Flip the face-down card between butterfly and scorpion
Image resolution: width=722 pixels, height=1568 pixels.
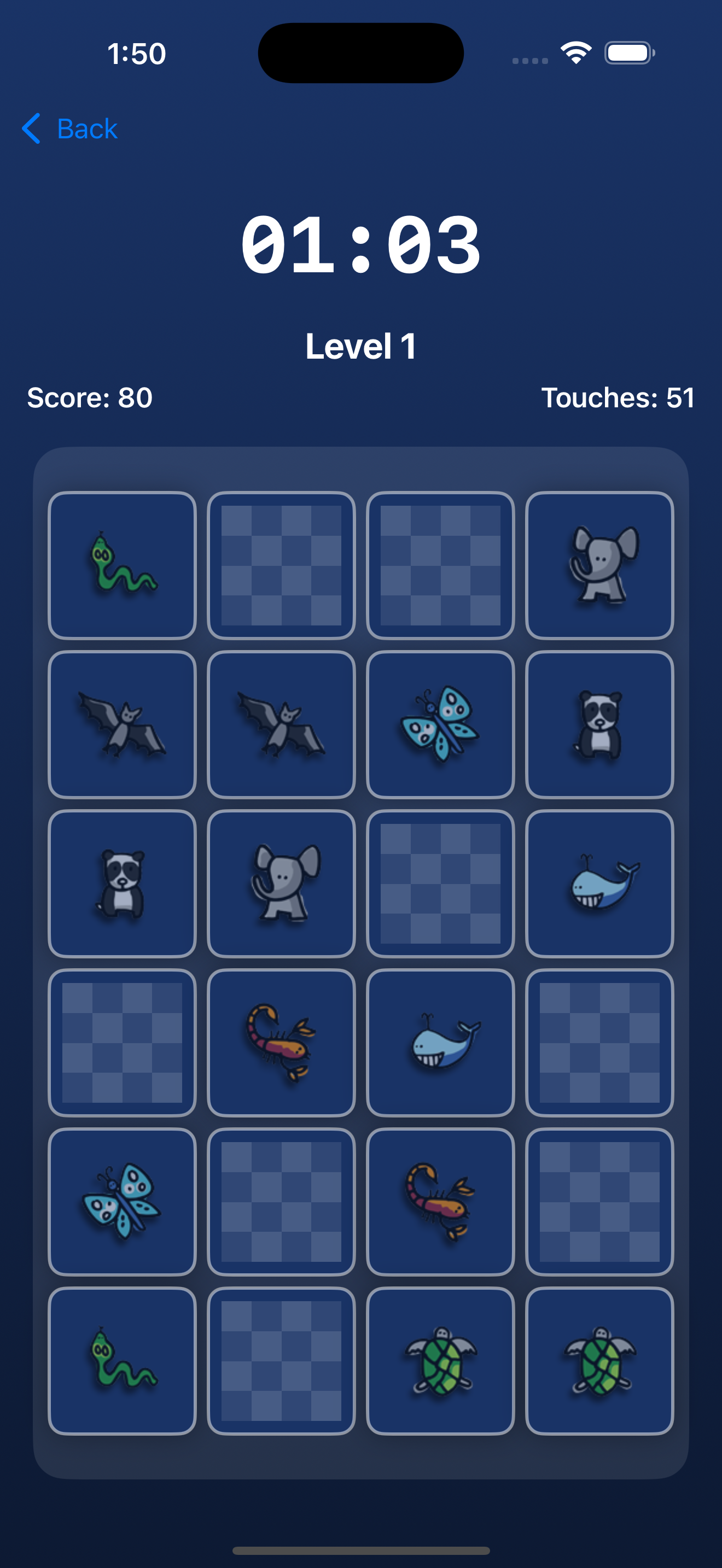[281, 1201]
